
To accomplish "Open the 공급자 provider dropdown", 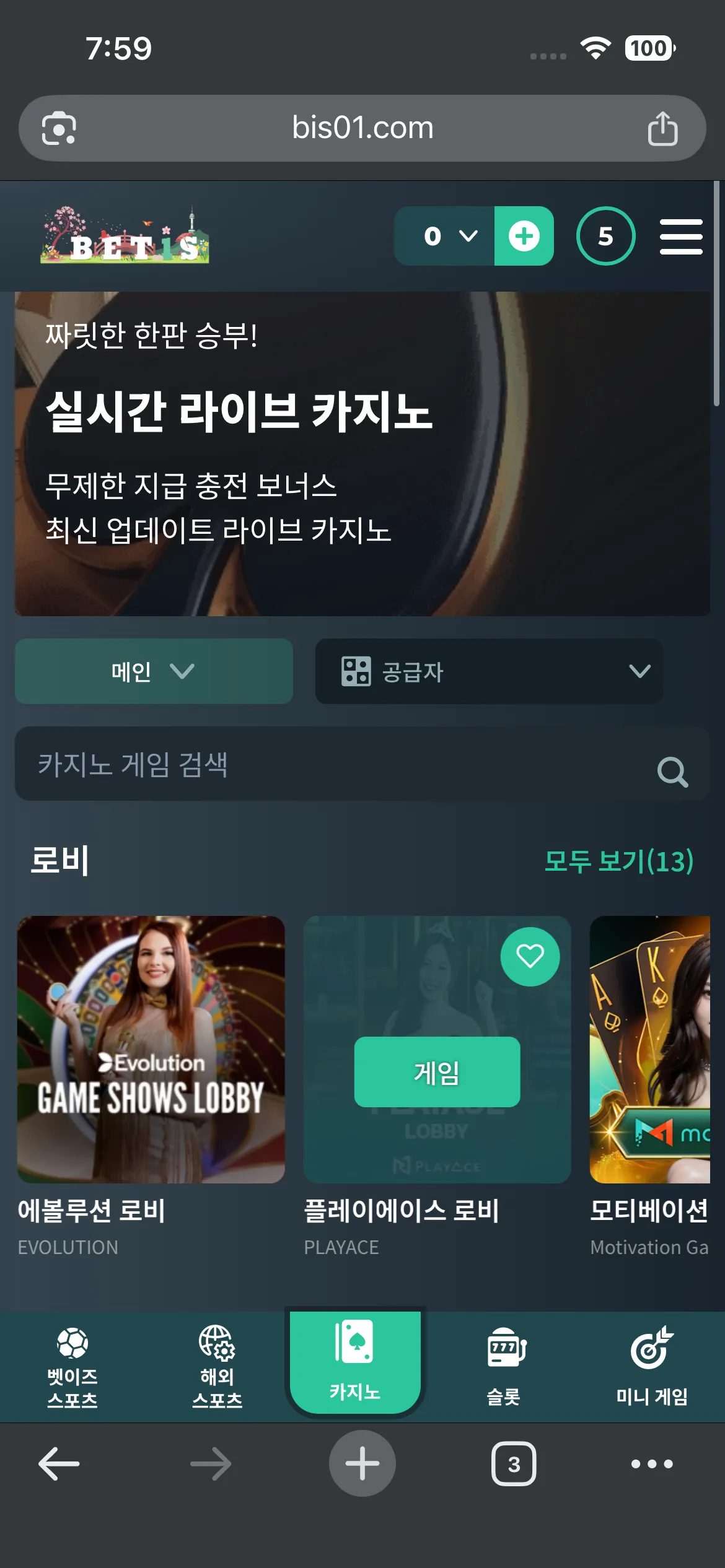I will (x=489, y=671).
